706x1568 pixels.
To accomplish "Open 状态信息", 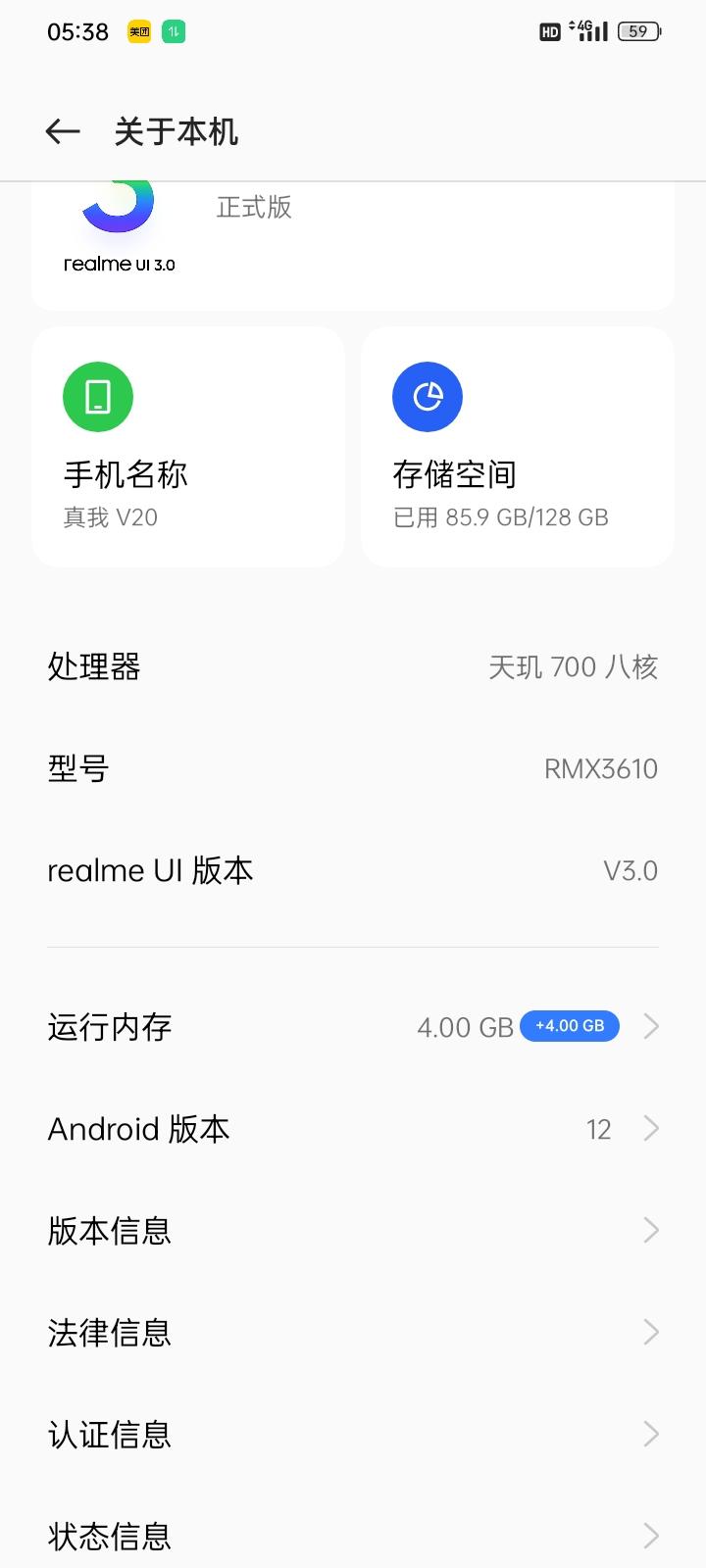I will (353, 1535).
